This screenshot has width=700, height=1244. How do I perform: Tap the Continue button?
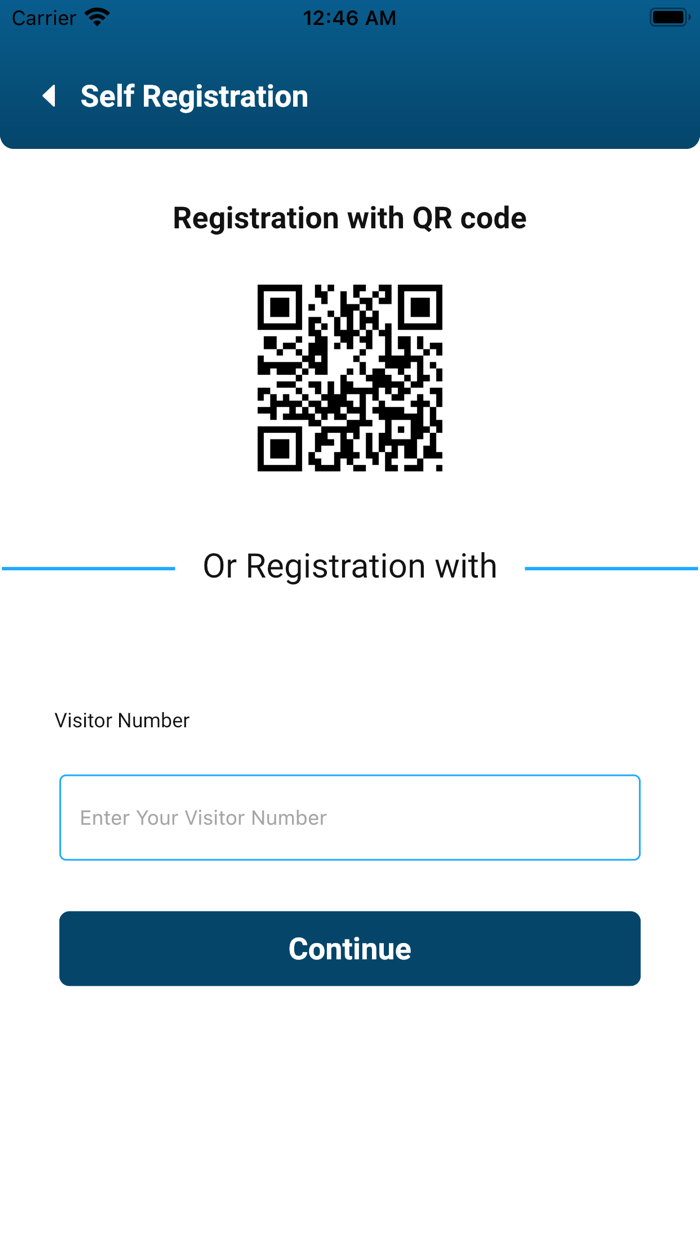click(350, 948)
